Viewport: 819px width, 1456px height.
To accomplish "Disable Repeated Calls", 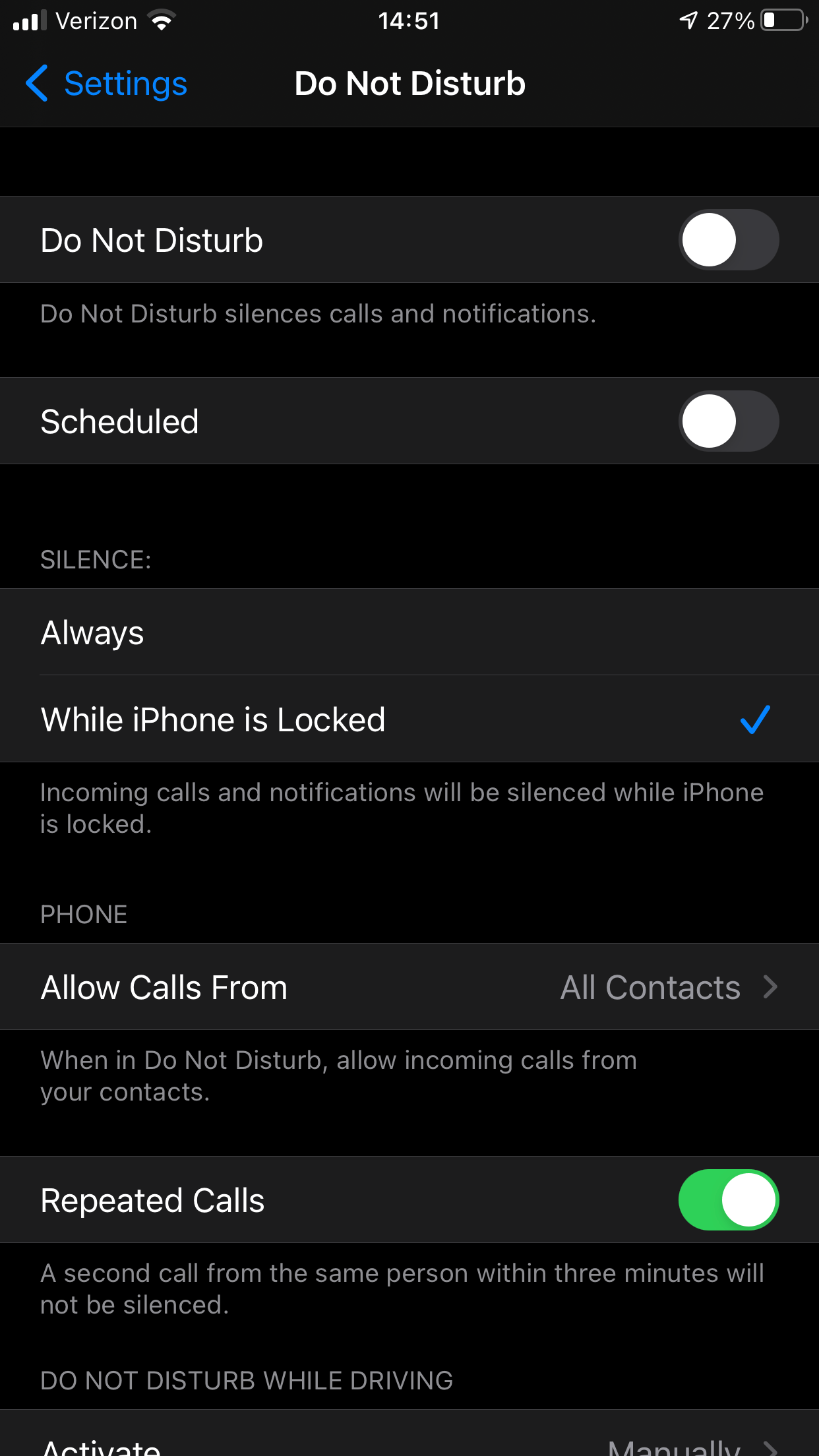I will [728, 1199].
